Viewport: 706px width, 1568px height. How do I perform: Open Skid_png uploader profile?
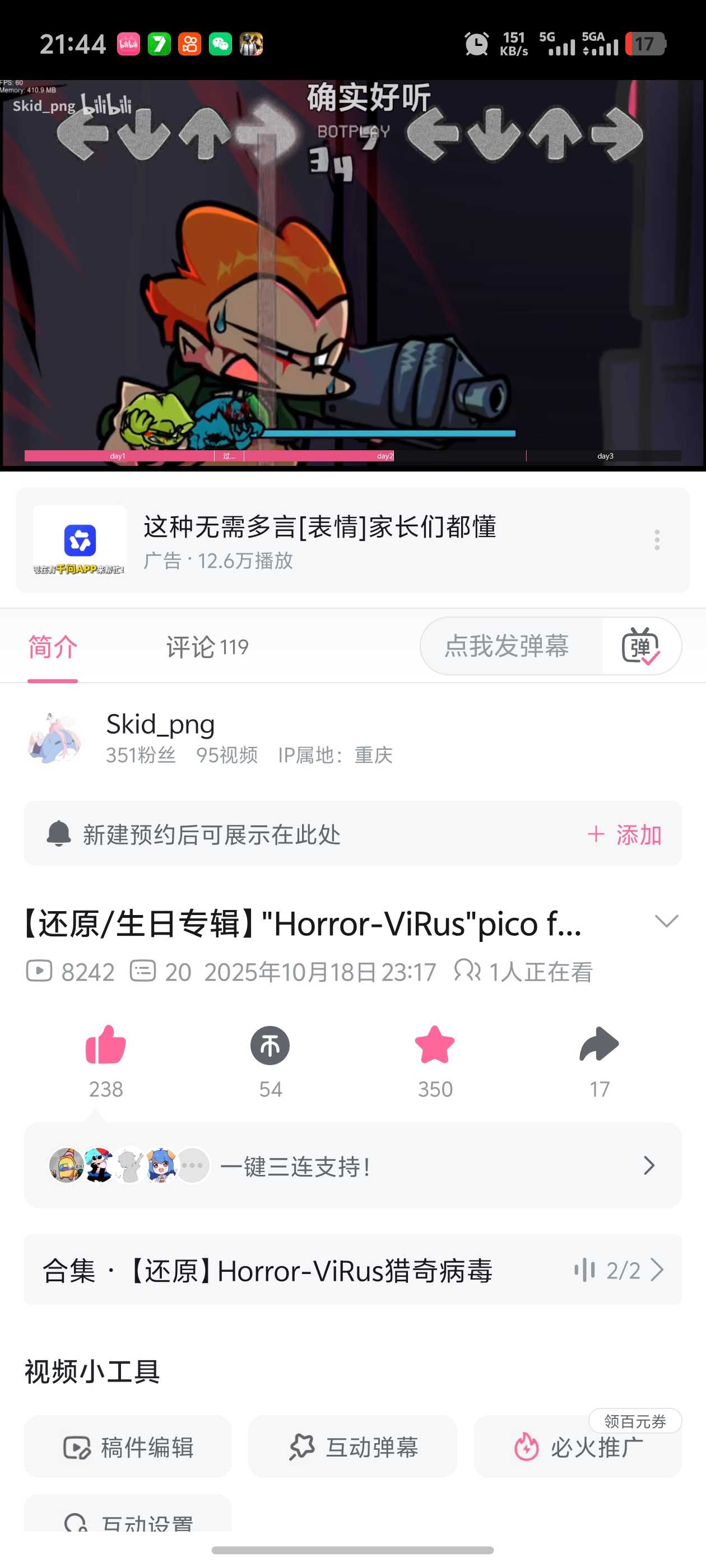click(x=160, y=724)
